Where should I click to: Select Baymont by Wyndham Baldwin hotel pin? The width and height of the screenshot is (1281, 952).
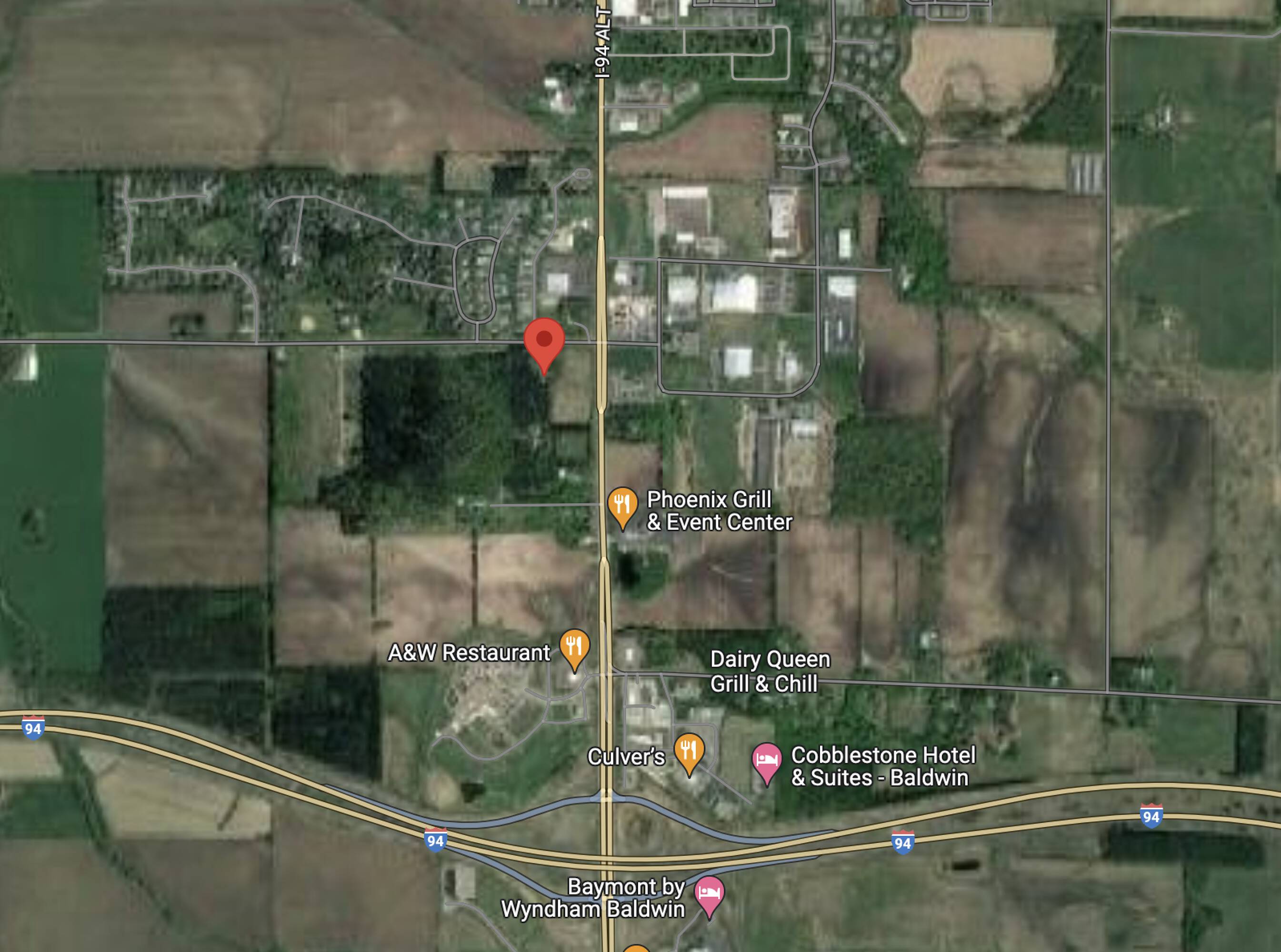(709, 897)
